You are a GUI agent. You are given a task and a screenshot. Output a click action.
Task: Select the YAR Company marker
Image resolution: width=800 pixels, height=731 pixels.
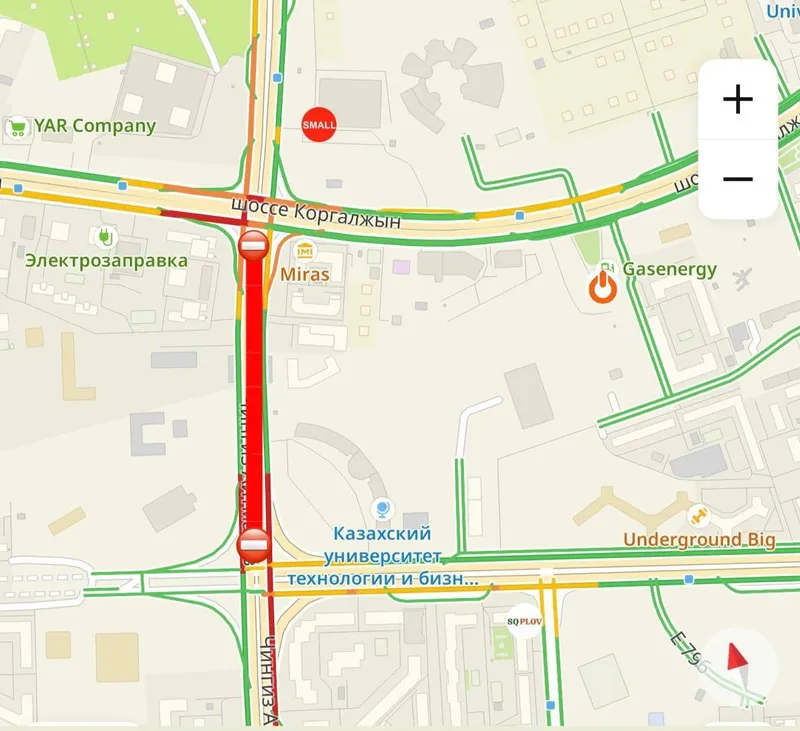click(16, 127)
